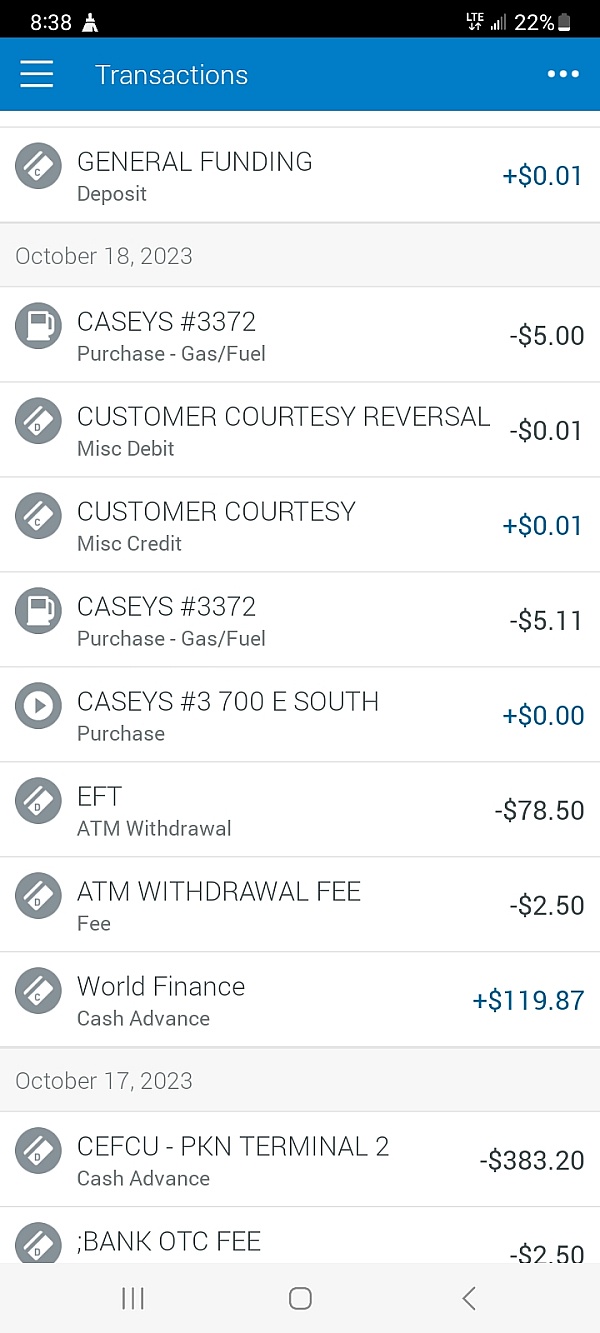View the CASEYS #3372 -$5.11 purchase

pos(300,620)
